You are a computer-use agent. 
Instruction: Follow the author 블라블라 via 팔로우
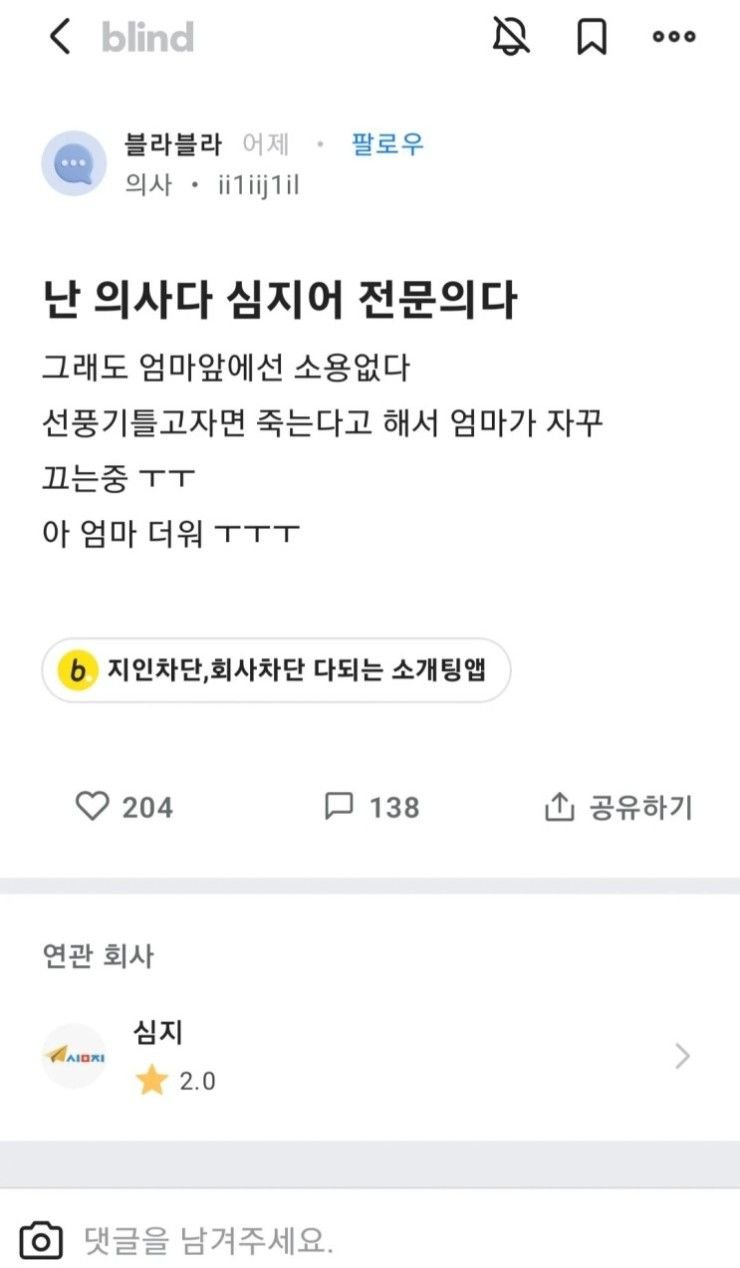(387, 144)
